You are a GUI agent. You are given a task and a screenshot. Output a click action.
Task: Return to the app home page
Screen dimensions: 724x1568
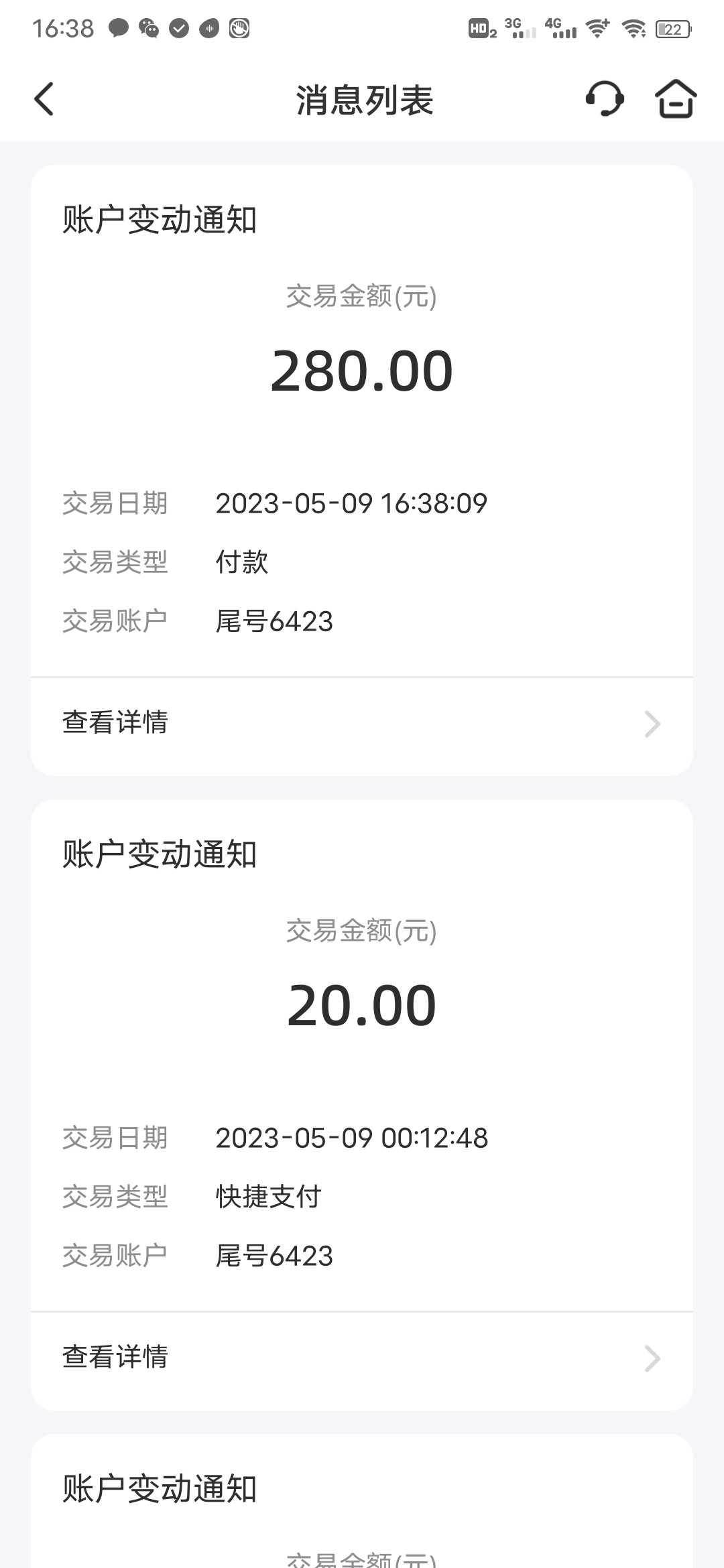pos(675,99)
